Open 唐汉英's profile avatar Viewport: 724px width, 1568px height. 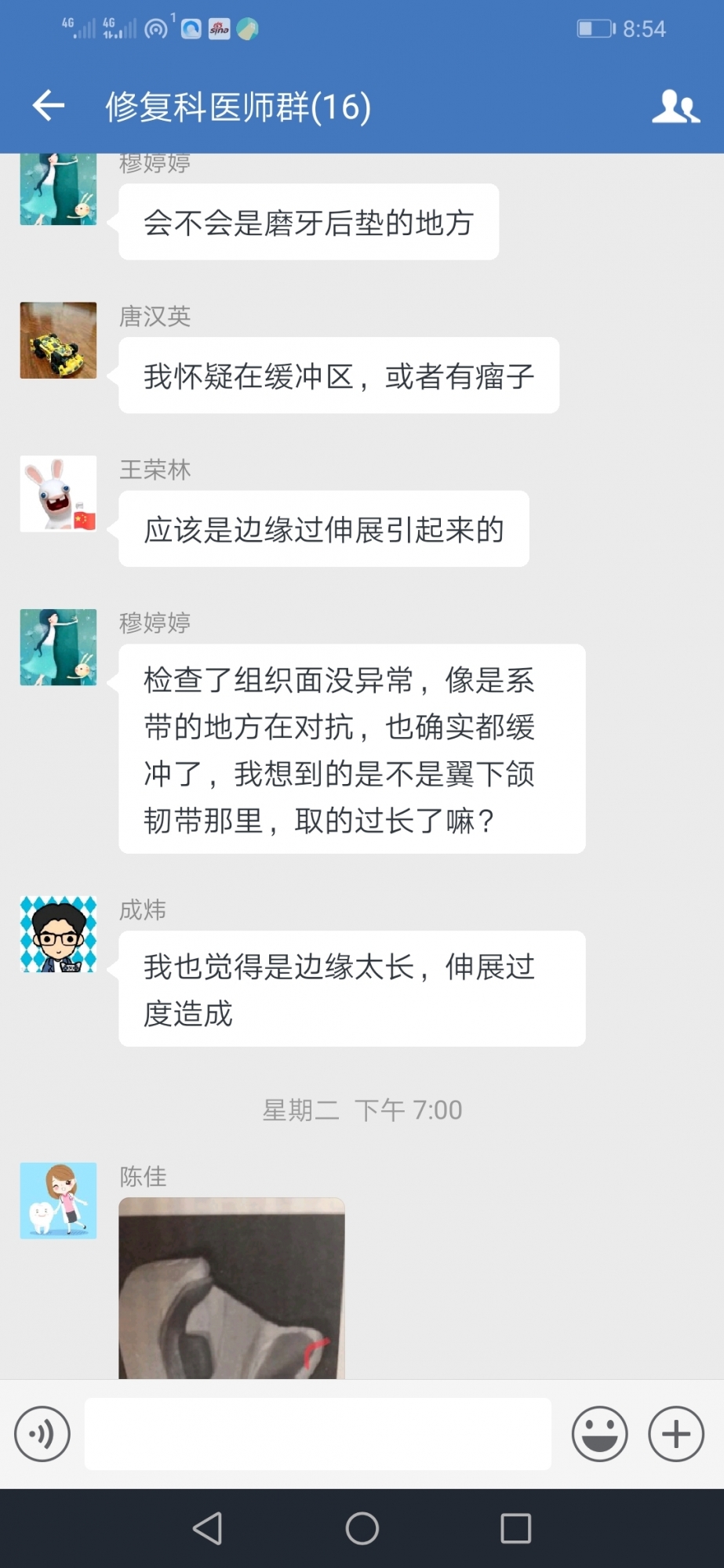[58, 340]
